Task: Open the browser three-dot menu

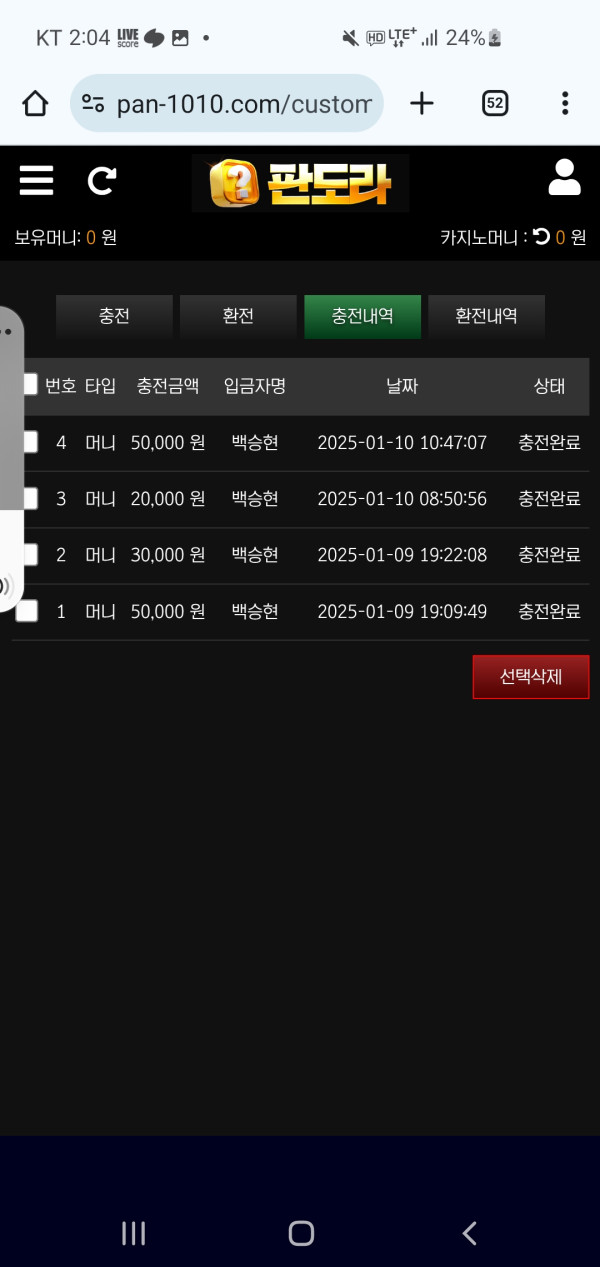Action: (x=565, y=103)
